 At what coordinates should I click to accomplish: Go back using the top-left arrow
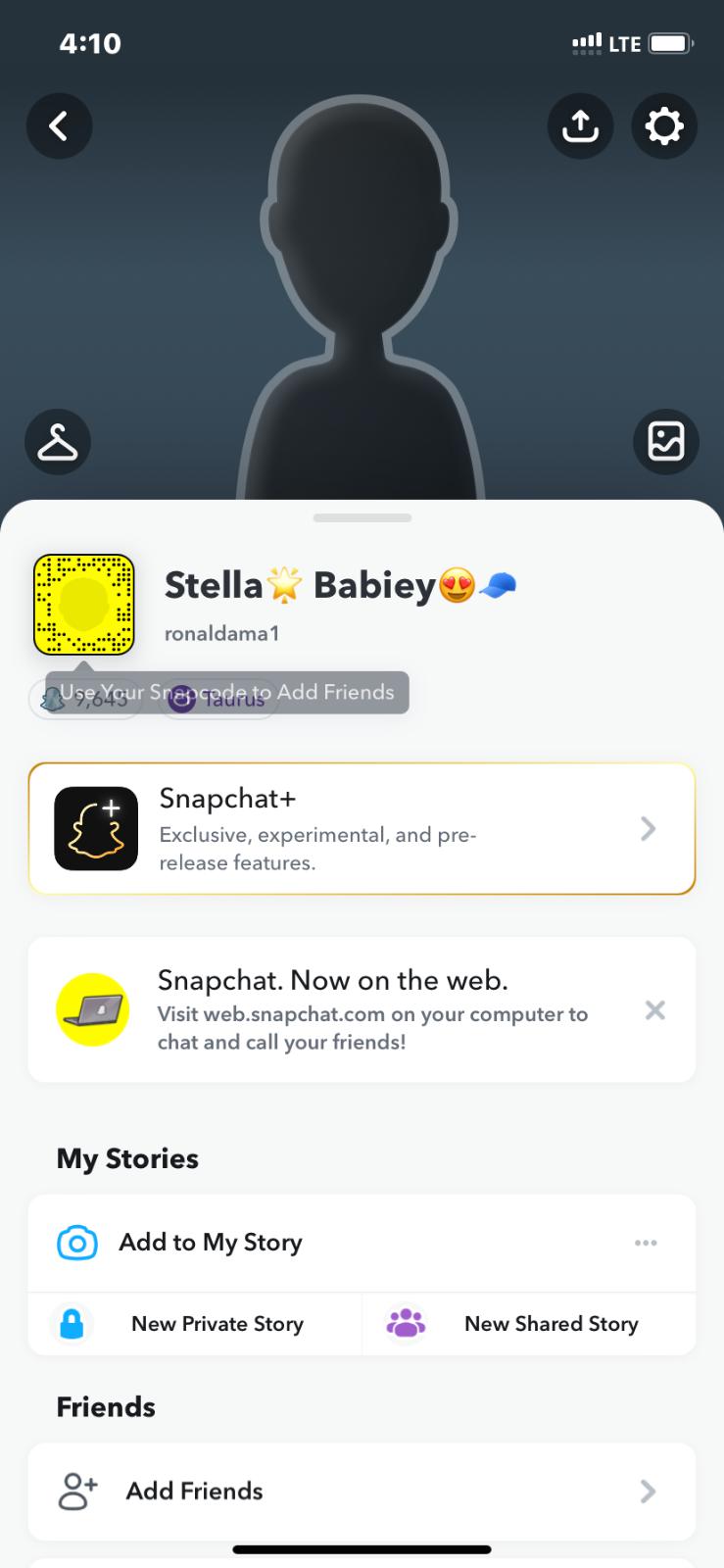point(59,125)
